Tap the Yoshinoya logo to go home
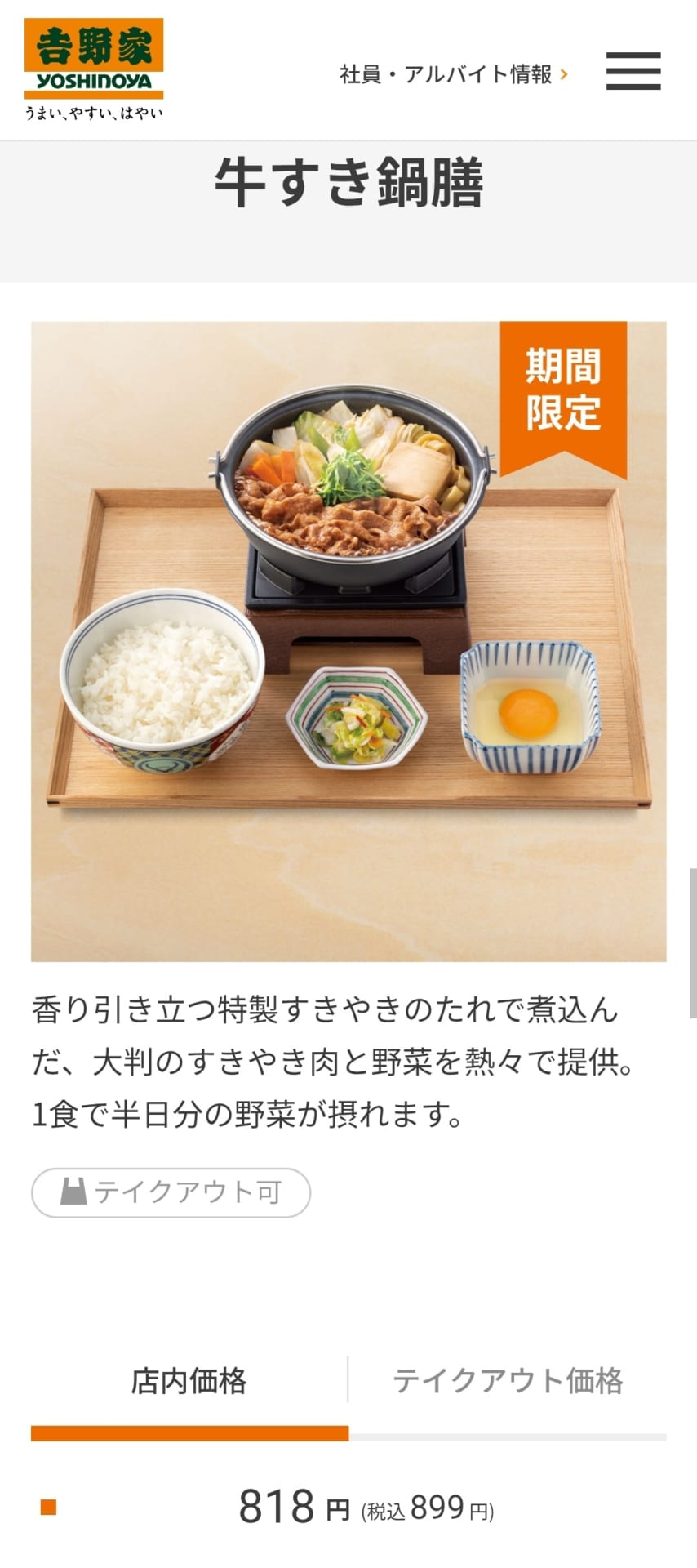The width and height of the screenshot is (697, 1568). 94,69
